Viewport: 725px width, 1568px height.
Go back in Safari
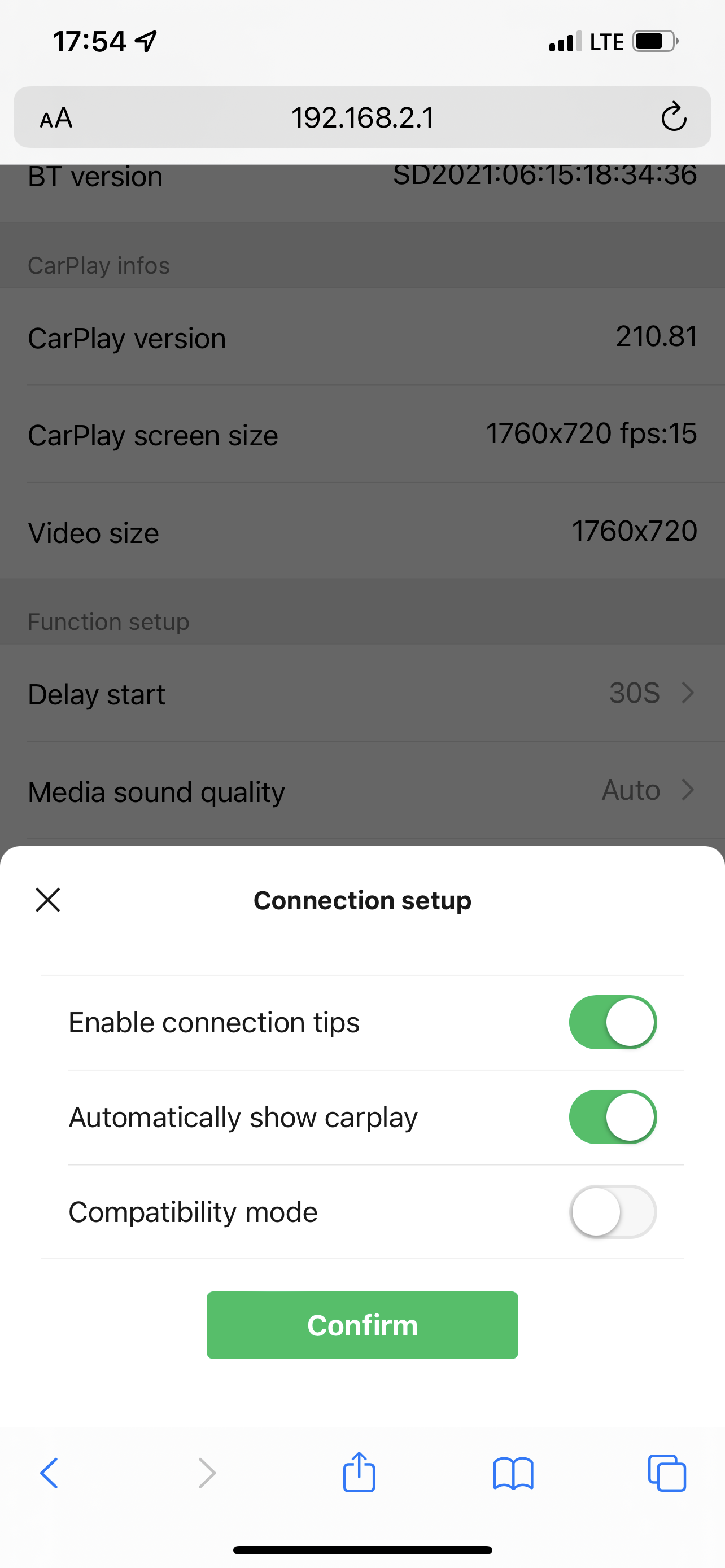pyautogui.click(x=49, y=1473)
